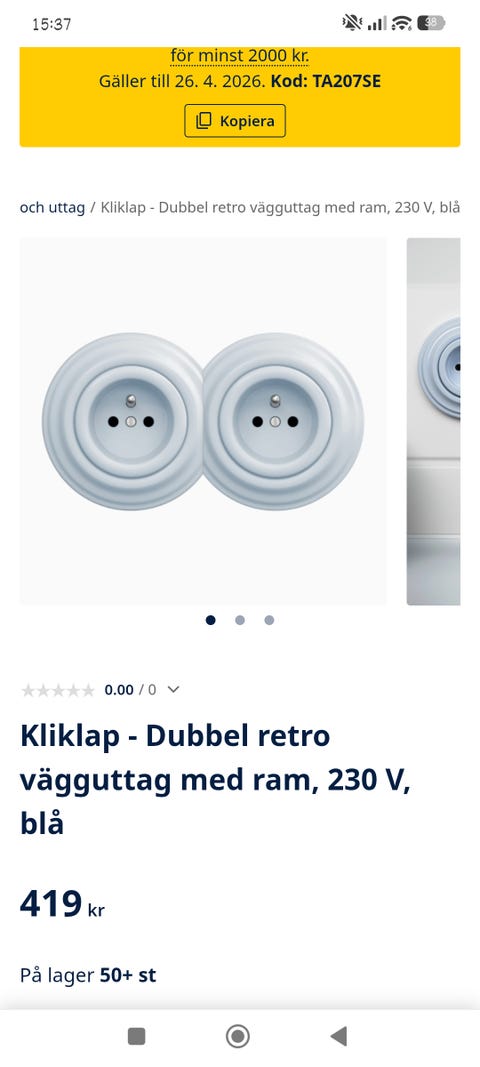Jump to the second gallery page dot
The width and height of the screenshot is (480, 1067).
click(240, 620)
